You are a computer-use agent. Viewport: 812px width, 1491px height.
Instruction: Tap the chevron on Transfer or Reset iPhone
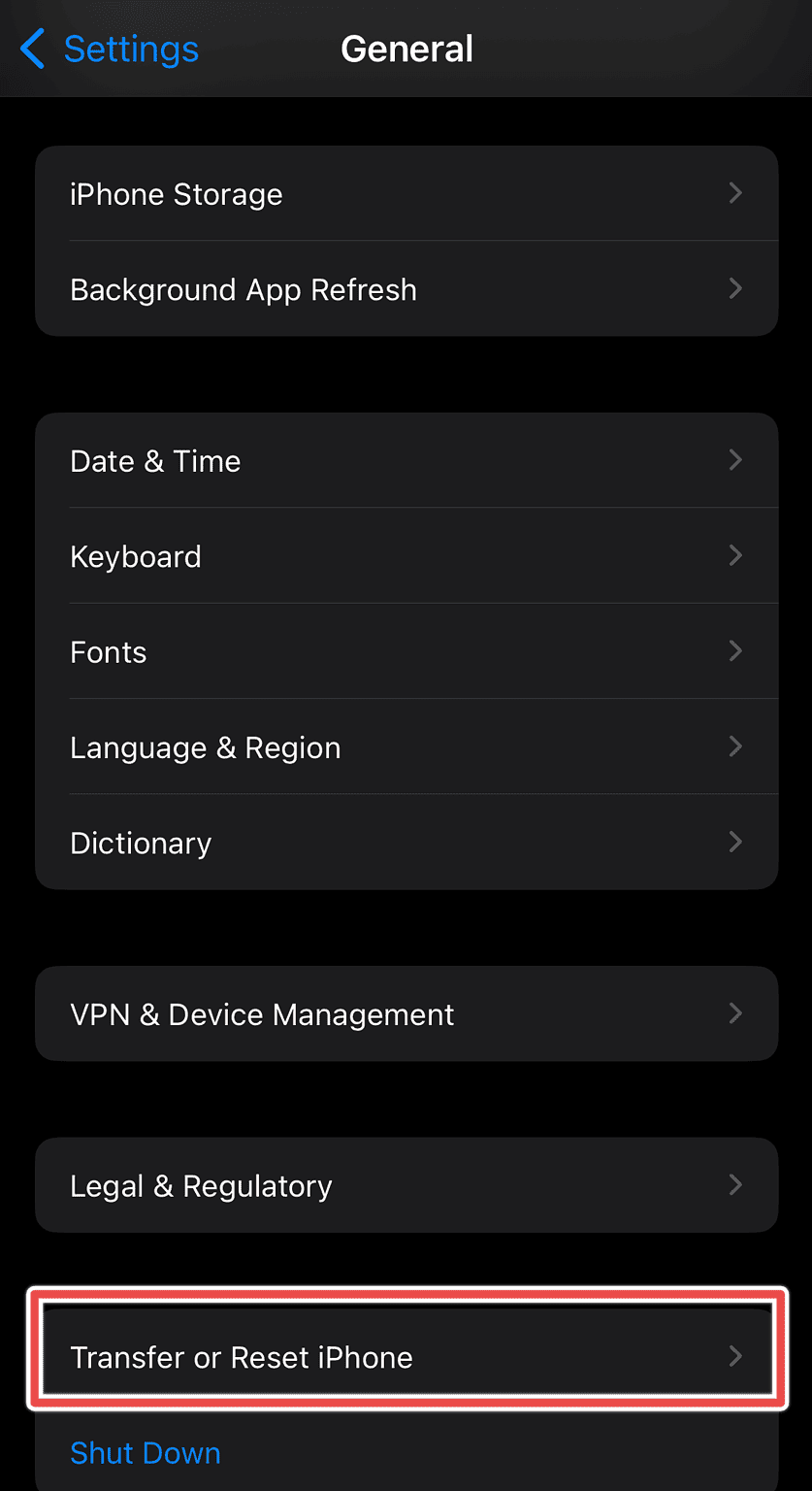coord(735,1357)
